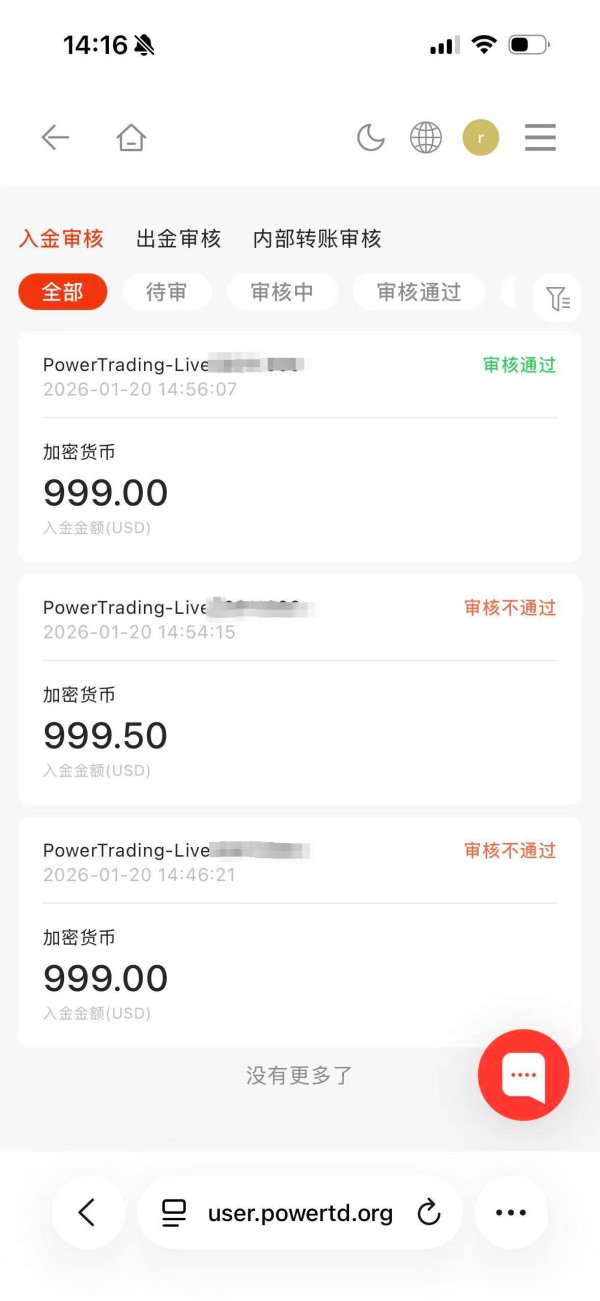Open the home page icon
The image size is (600, 1301).
(131, 138)
